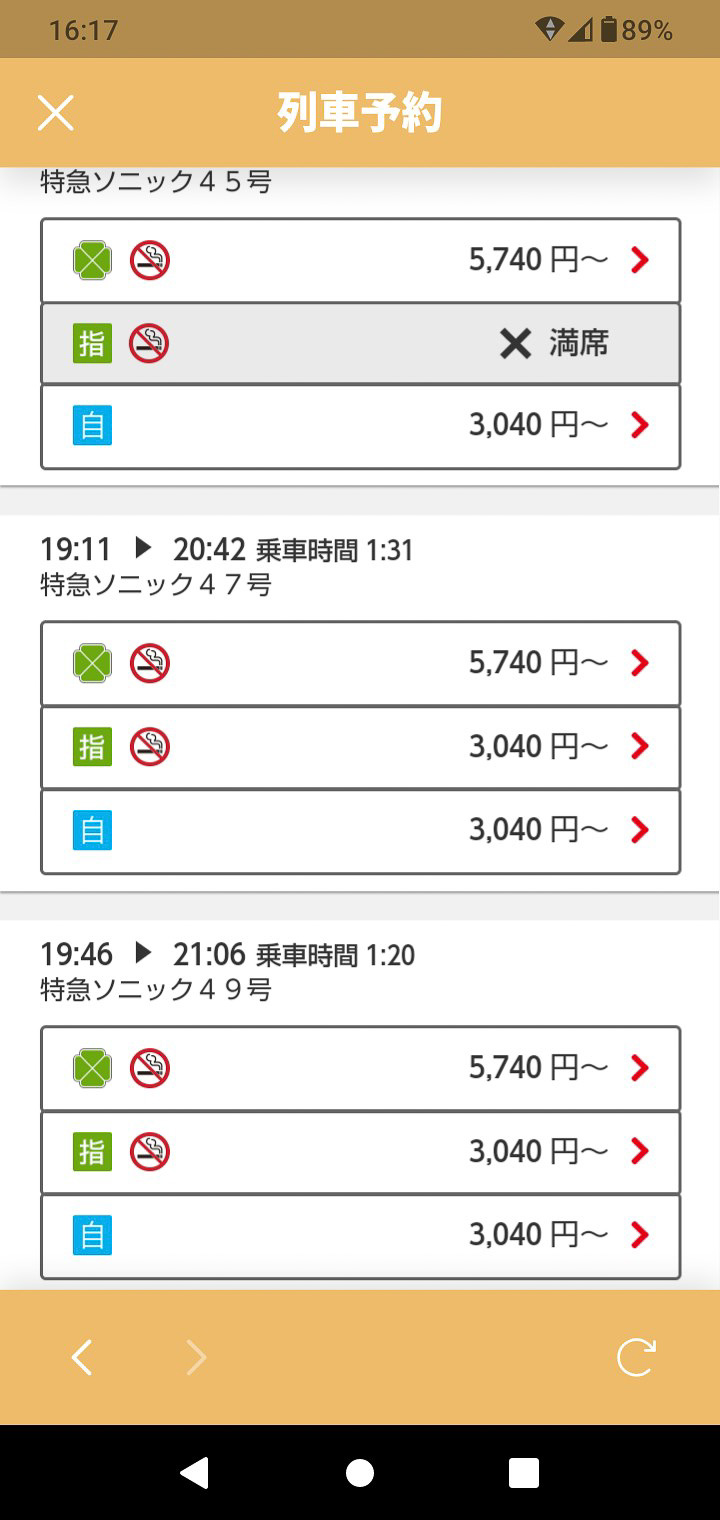Tap the 列車予約 title in the header
Screen dimensions: 720x1520
click(x=360, y=112)
